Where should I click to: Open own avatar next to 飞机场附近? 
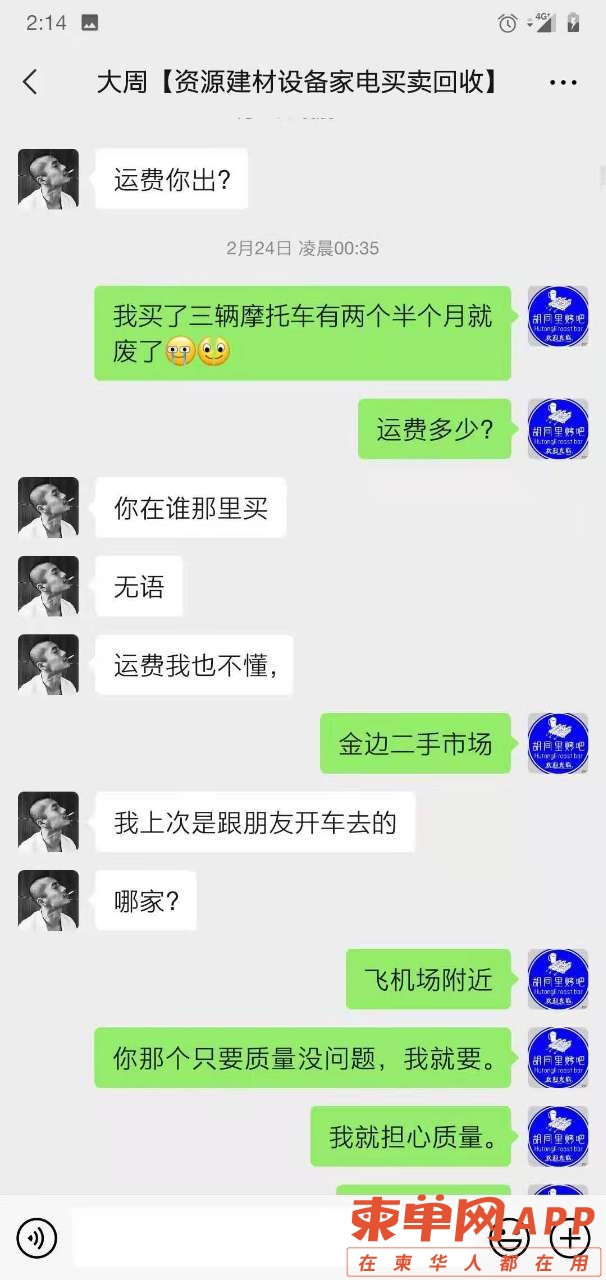[557, 979]
